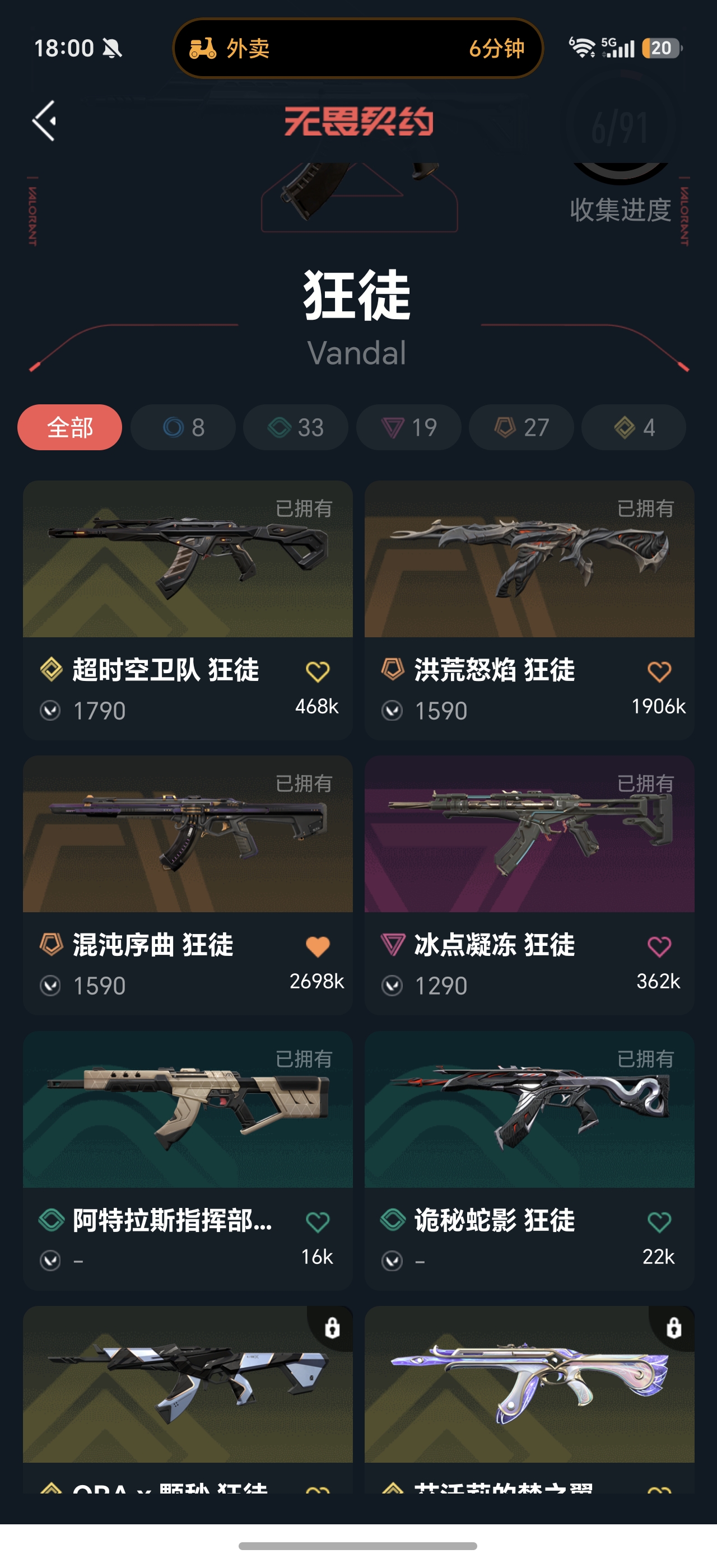Filter skins by the tier with 4 items
The height and width of the screenshot is (1568, 717).
coord(634,427)
